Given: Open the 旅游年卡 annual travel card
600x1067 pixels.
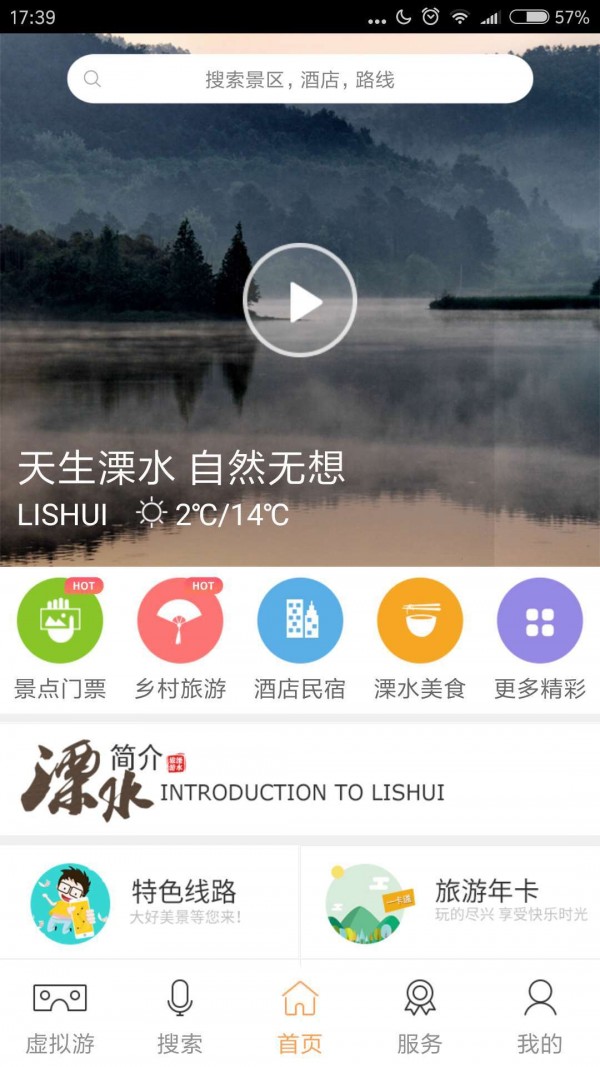Looking at the screenshot, I should coord(452,902).
